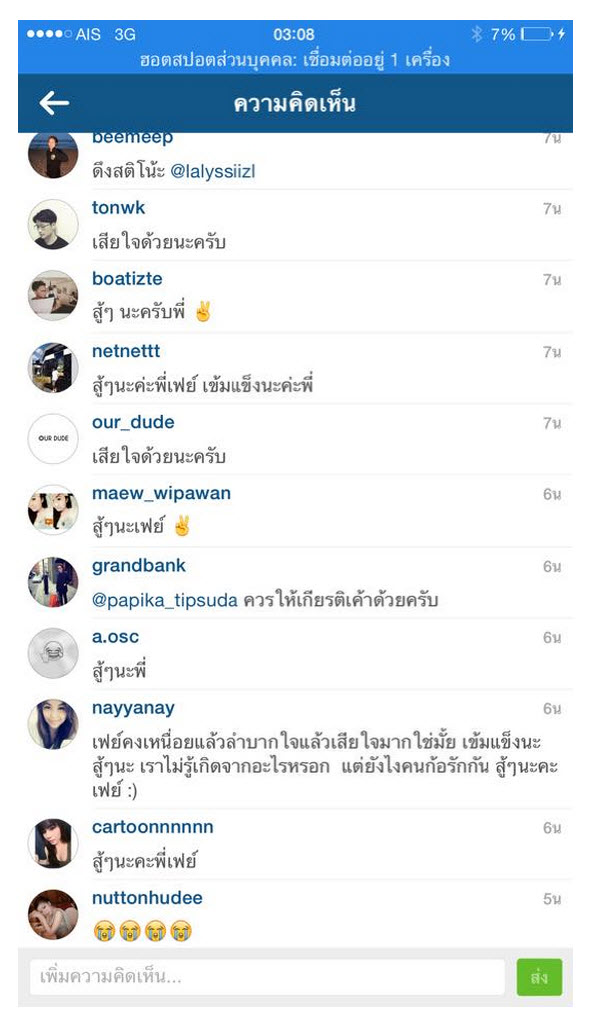This screenshot has width=603, height=1017.
Task: Tap the @papika_tipsuda mention link
Action: [x=165, y=601]
